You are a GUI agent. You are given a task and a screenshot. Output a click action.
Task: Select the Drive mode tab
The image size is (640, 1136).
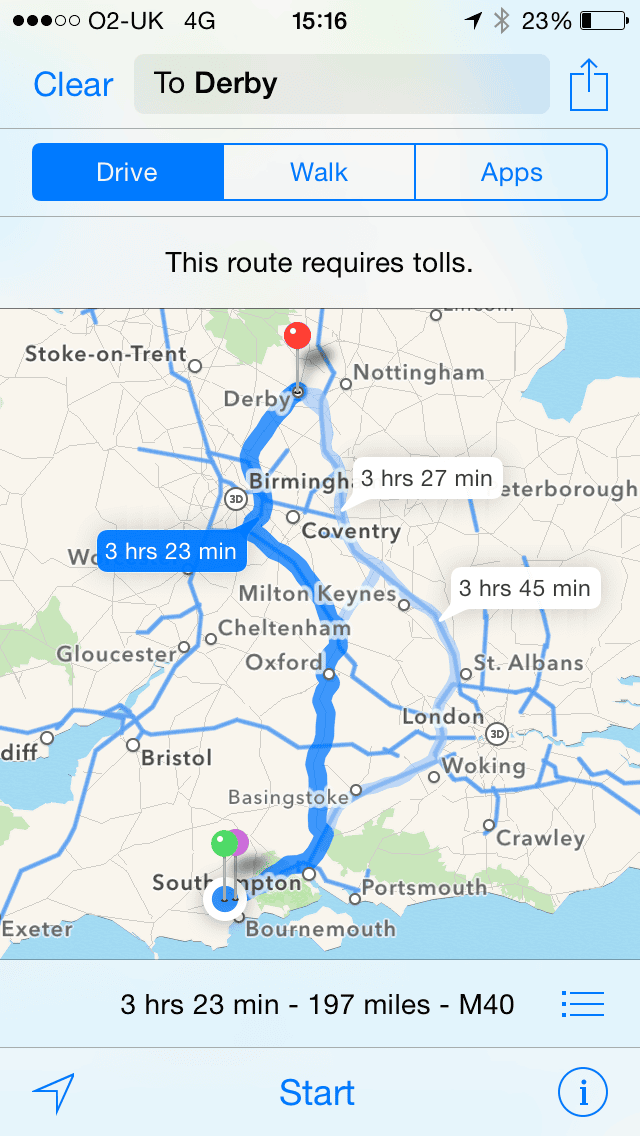tap(128, 172)
